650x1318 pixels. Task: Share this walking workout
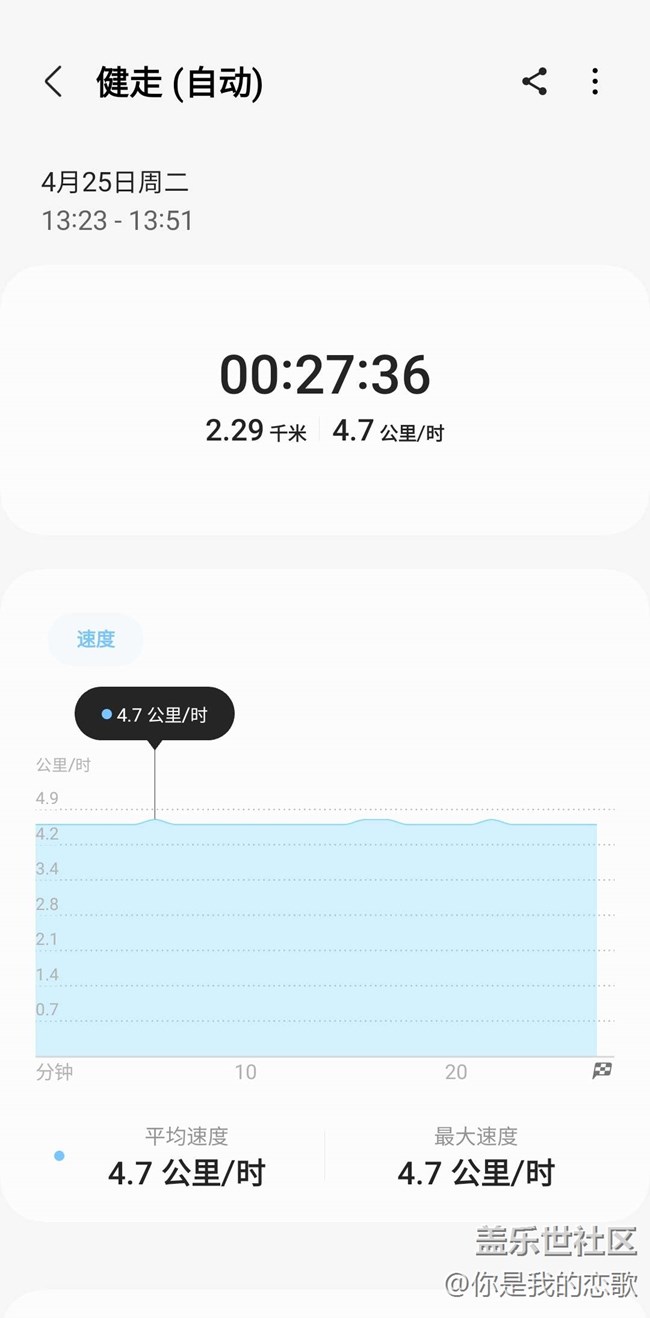[534, 82]
